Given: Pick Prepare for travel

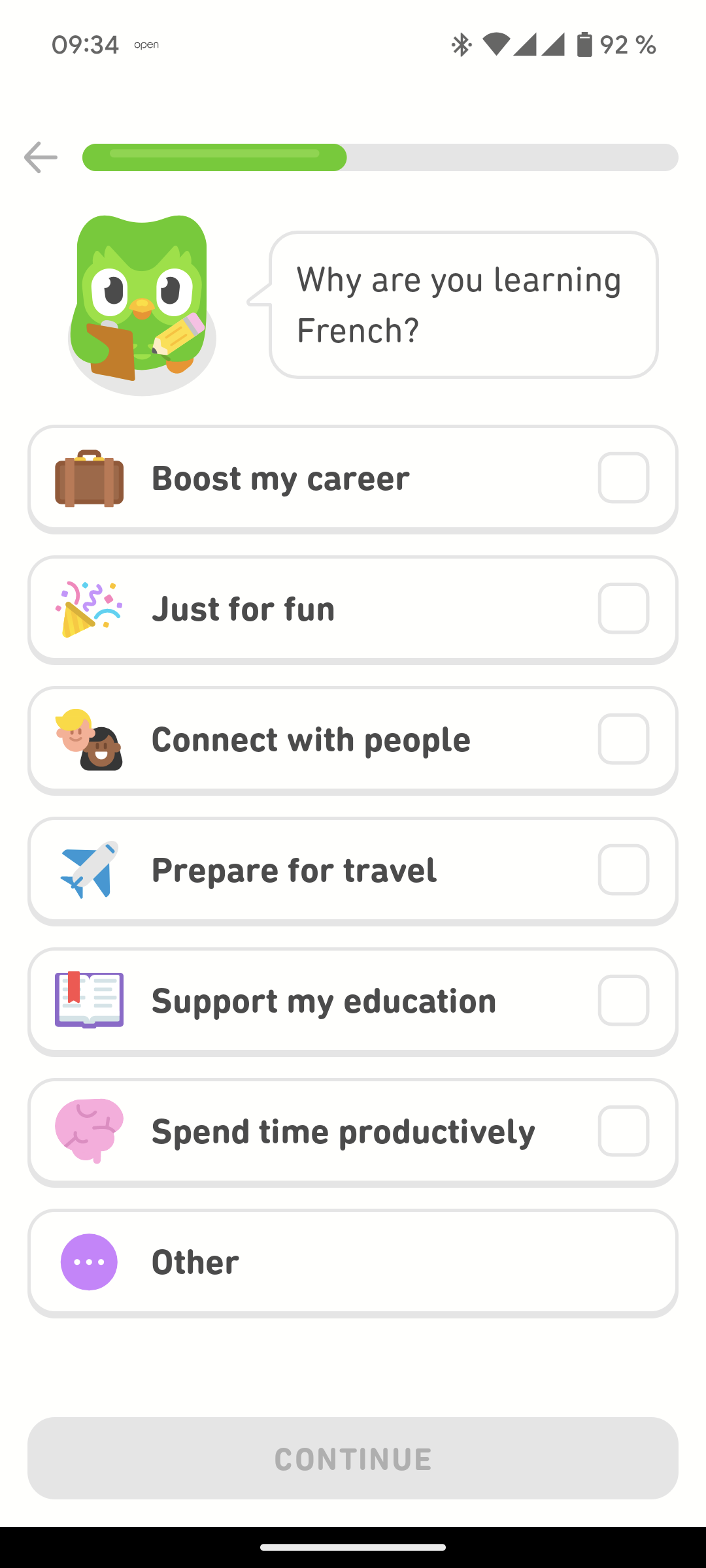Looking at the screenshot, I should coord(353,870).
